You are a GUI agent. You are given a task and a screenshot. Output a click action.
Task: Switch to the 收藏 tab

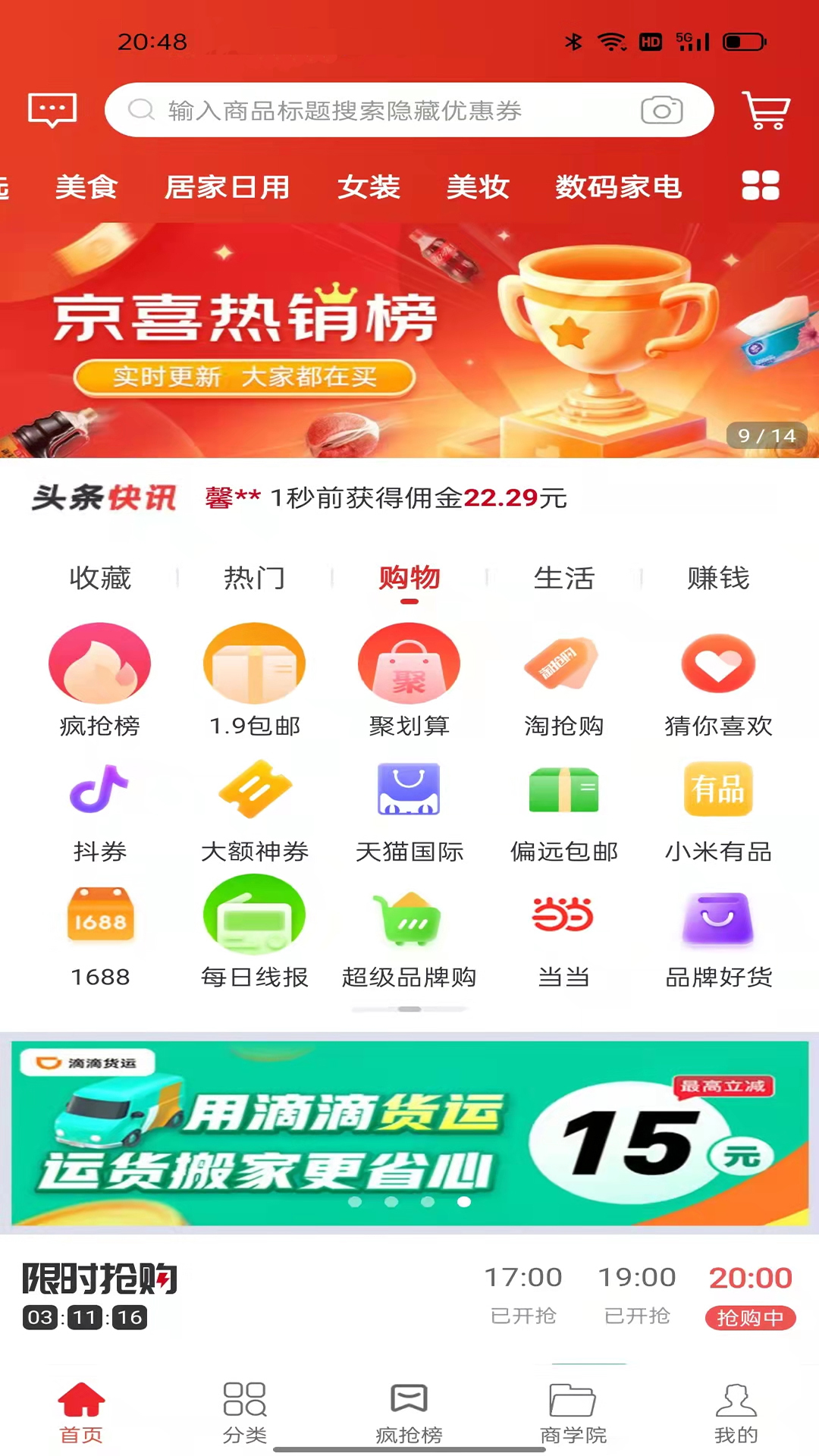coord(101,579)
